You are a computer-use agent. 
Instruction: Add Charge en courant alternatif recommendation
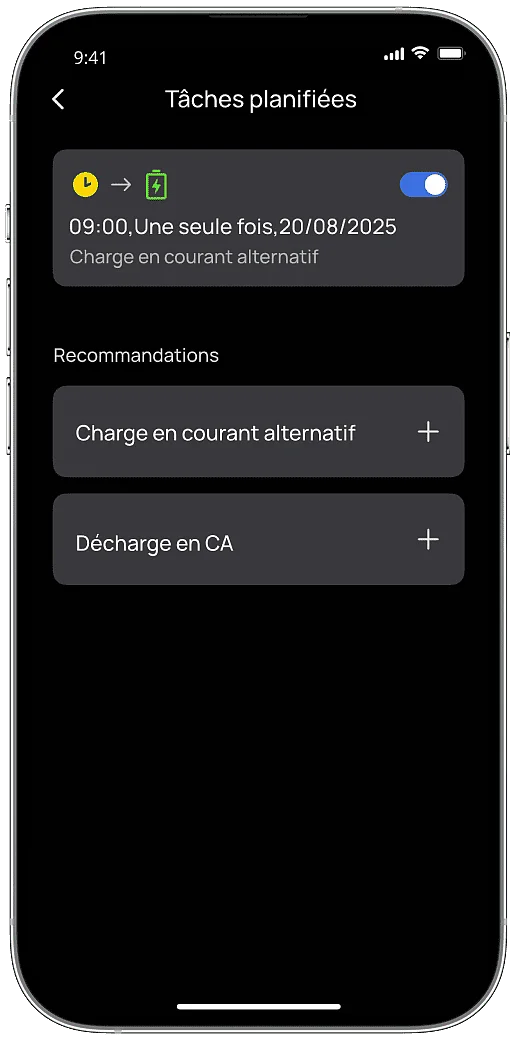[x=428, y=432]
